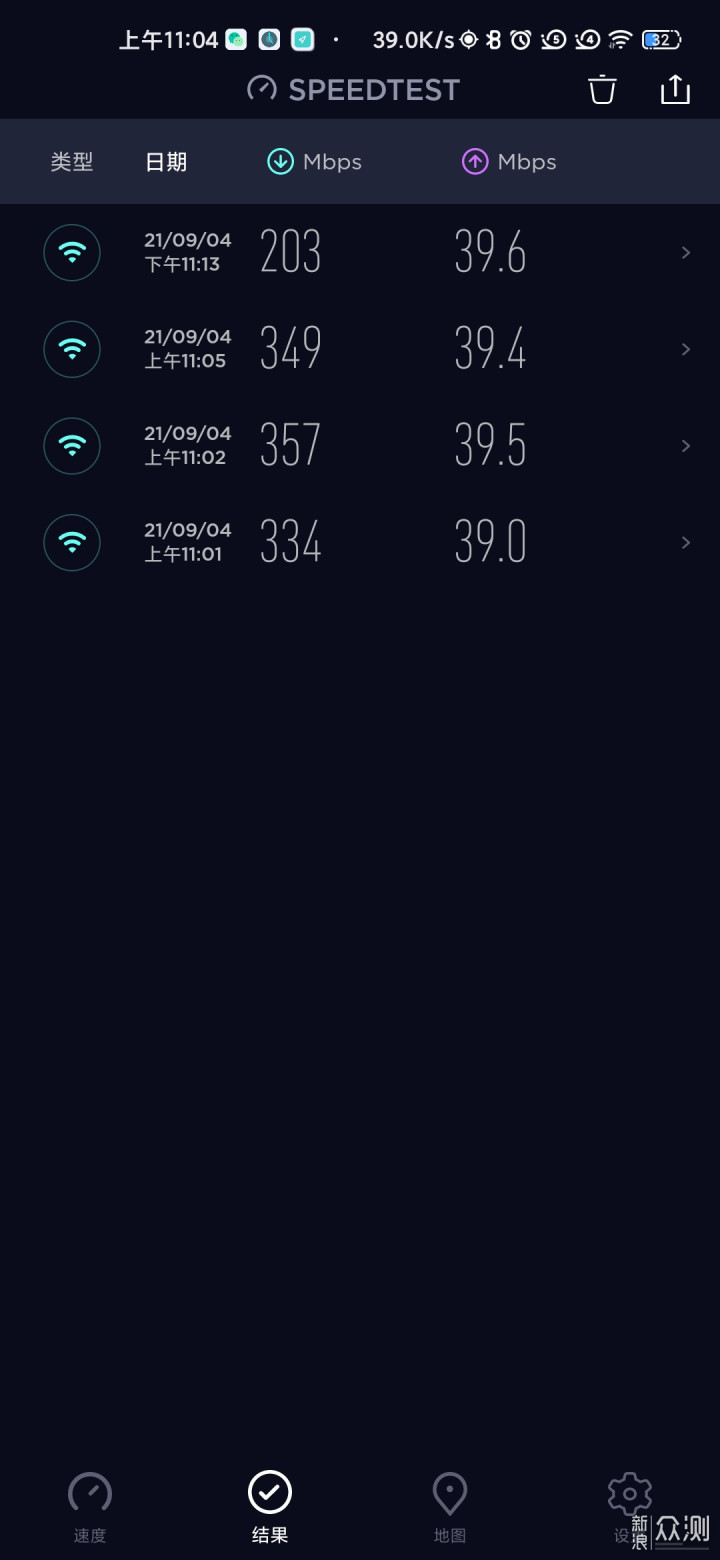This screenshot has width=720, height=1560.
Task: Open the 上午11:05 result with 349 Mbps
Action: (x=360, y=349)
